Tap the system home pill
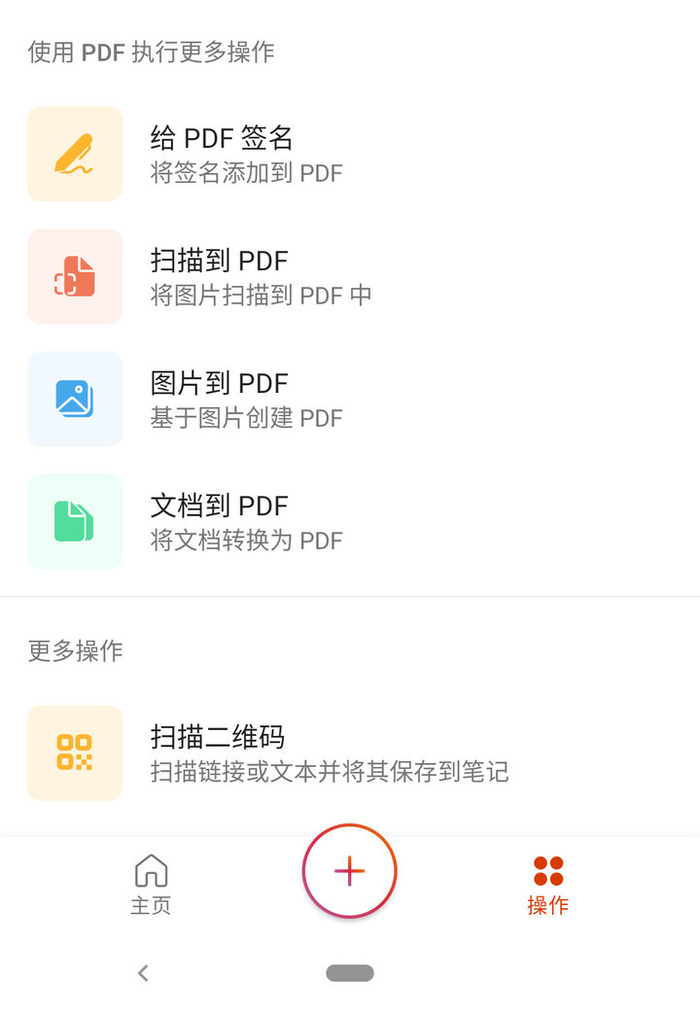Image resolution: width=700 pixels, height=1014 pixels. coord(350,973)
